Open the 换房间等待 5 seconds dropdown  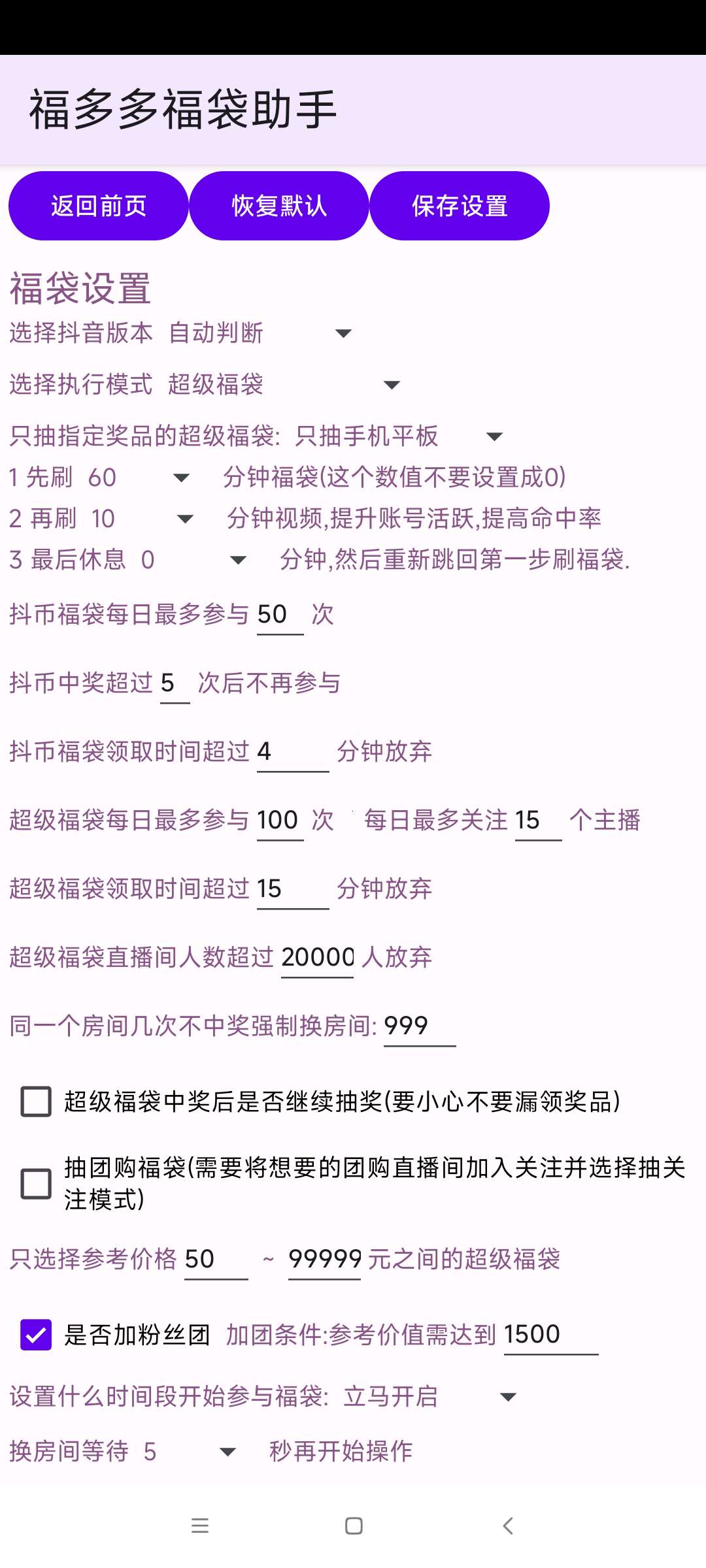[227, 1452]
